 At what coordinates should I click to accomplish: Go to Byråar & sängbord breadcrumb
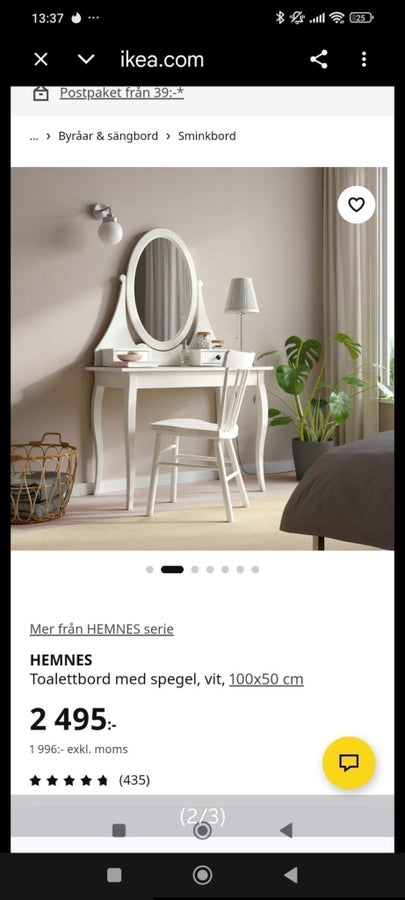pos(108,136)
